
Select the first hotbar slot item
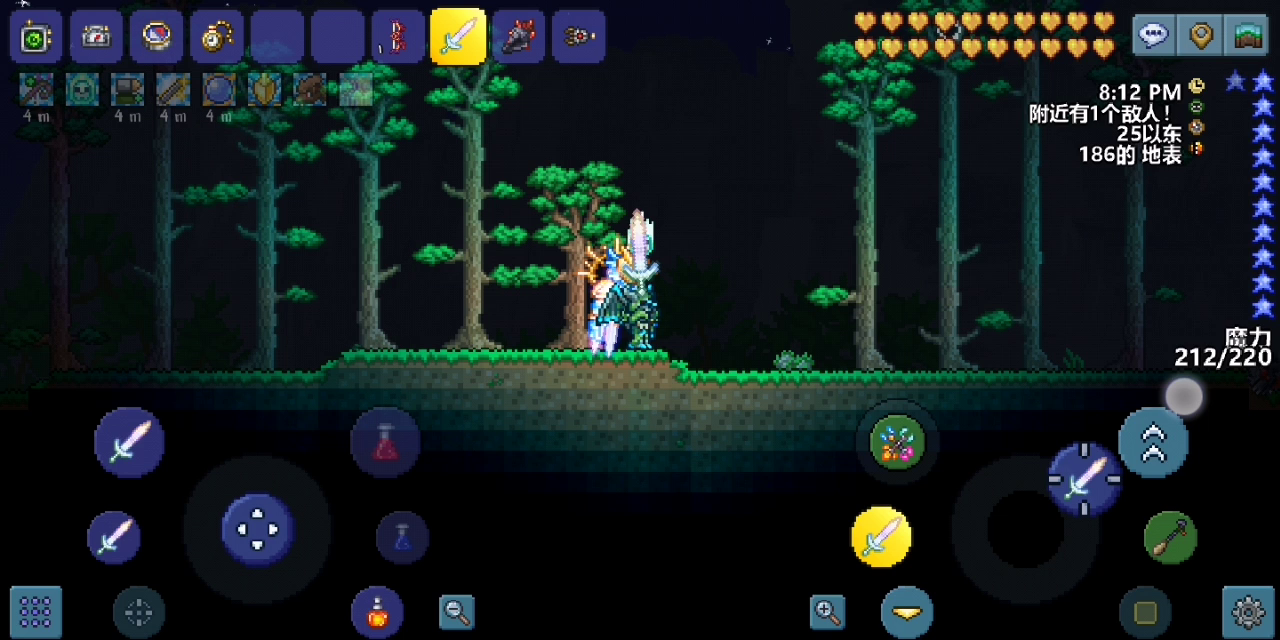click(37, 37)
